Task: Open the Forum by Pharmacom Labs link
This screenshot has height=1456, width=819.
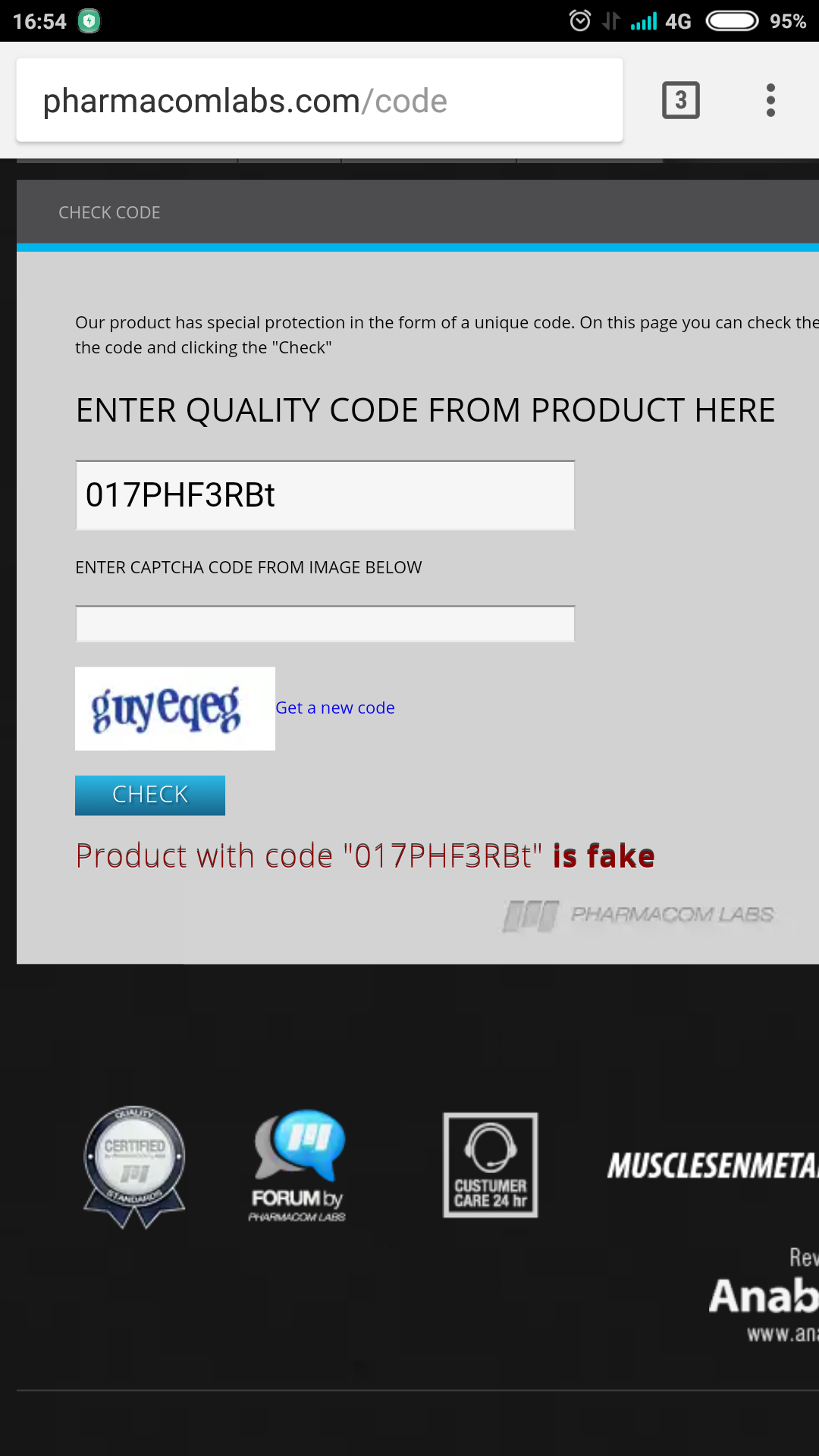Action: point(298,1166)
